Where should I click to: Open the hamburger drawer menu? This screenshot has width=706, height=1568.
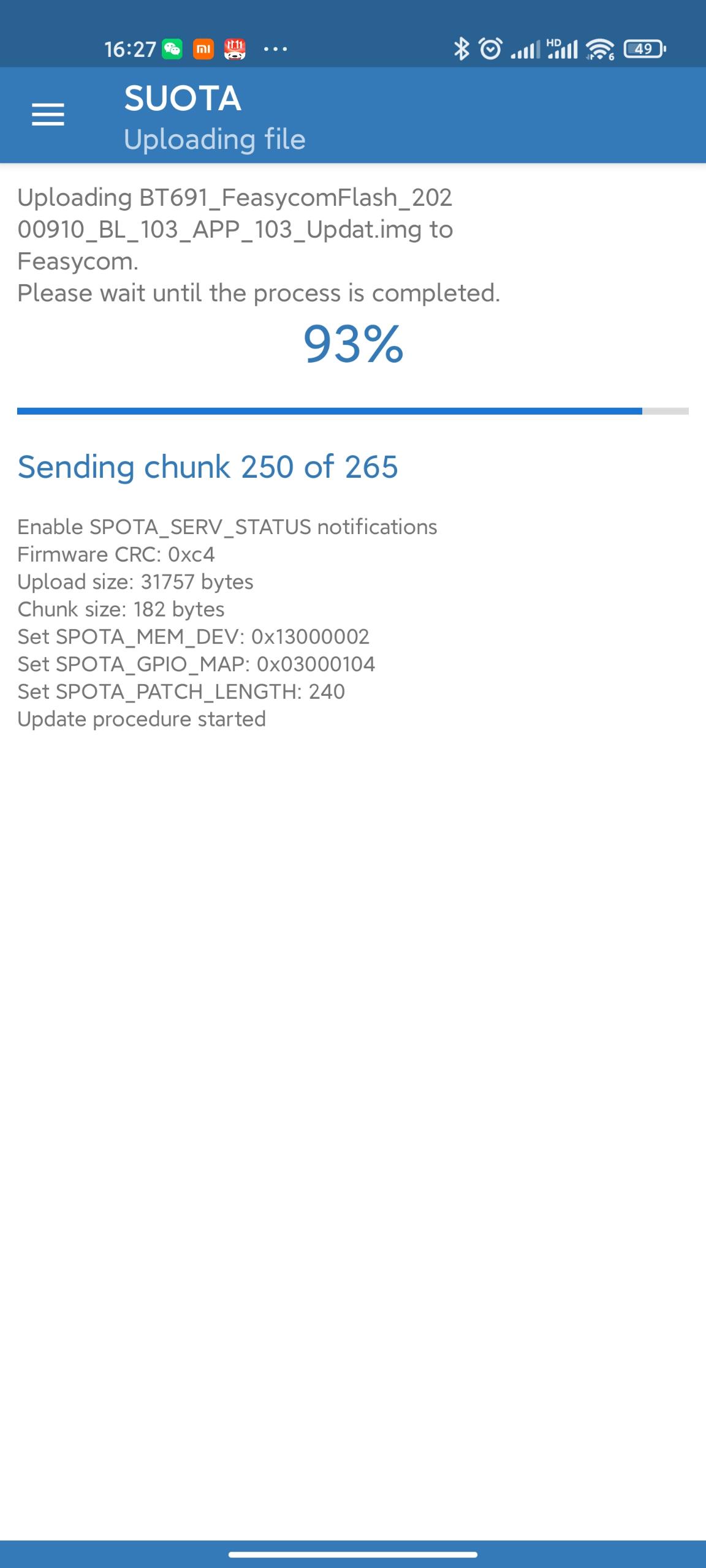click(48, 115)
